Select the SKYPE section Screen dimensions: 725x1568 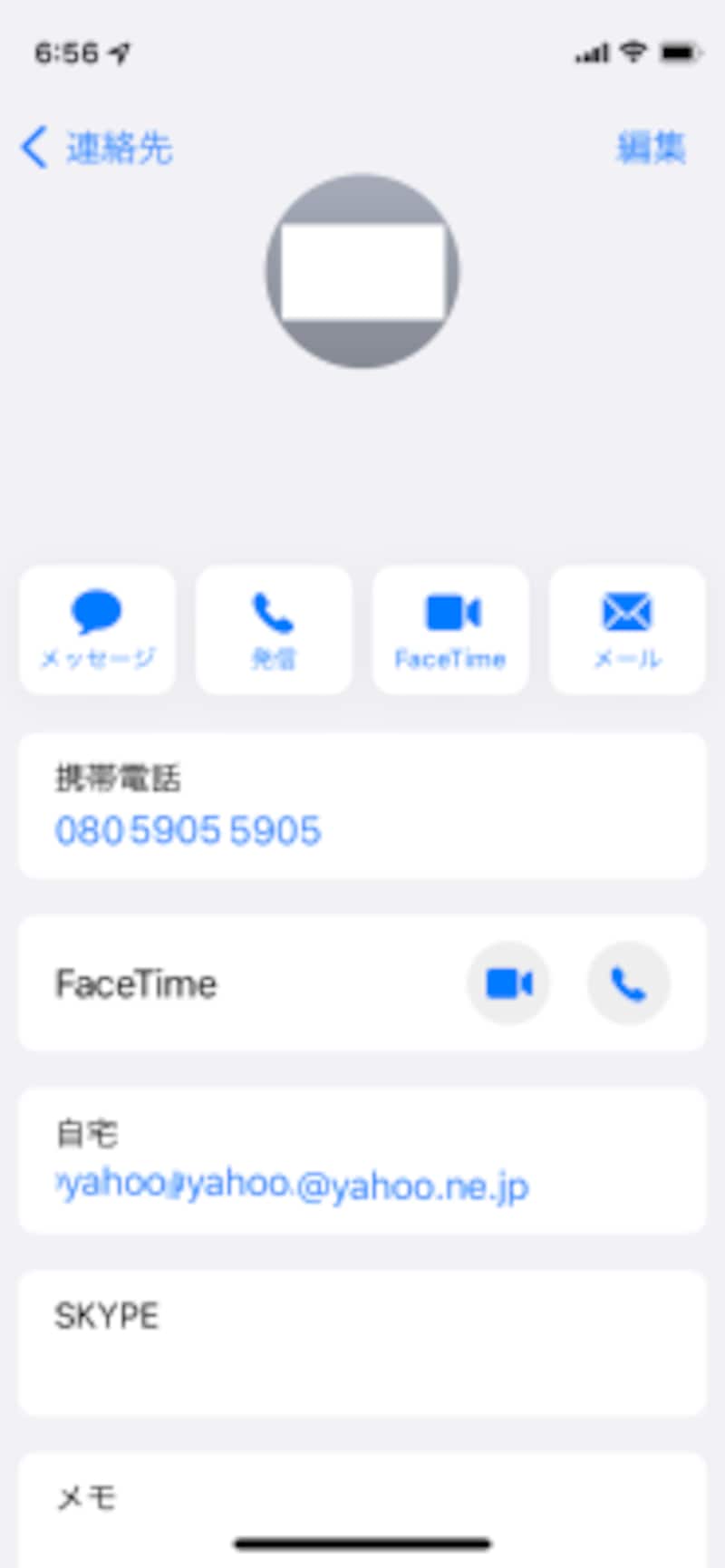pyautogui.click(x=106, y=1316)
